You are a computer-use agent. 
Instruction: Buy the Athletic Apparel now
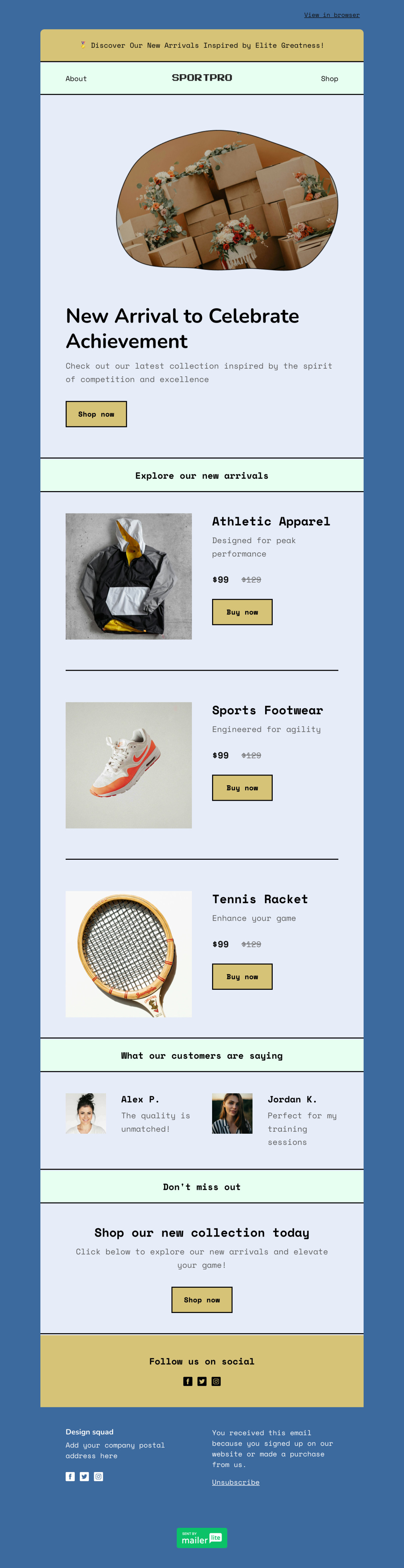[x=241, y=612]
